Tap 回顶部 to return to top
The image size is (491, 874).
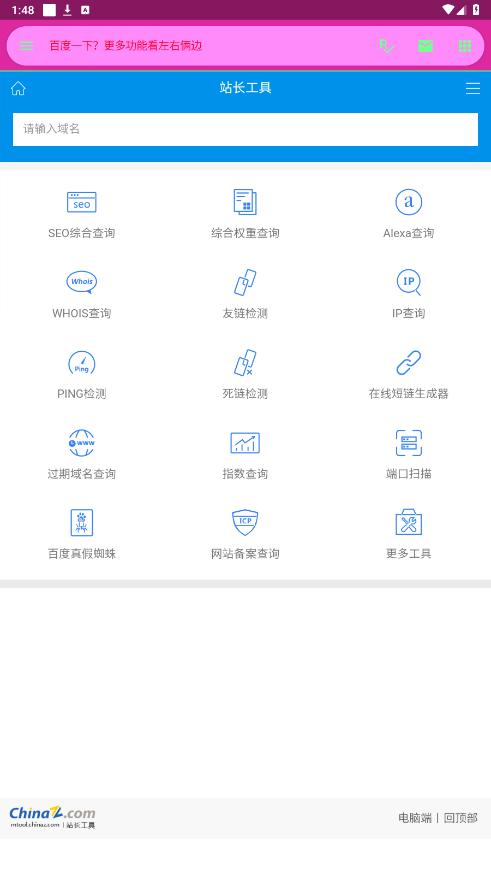[460, 818]
